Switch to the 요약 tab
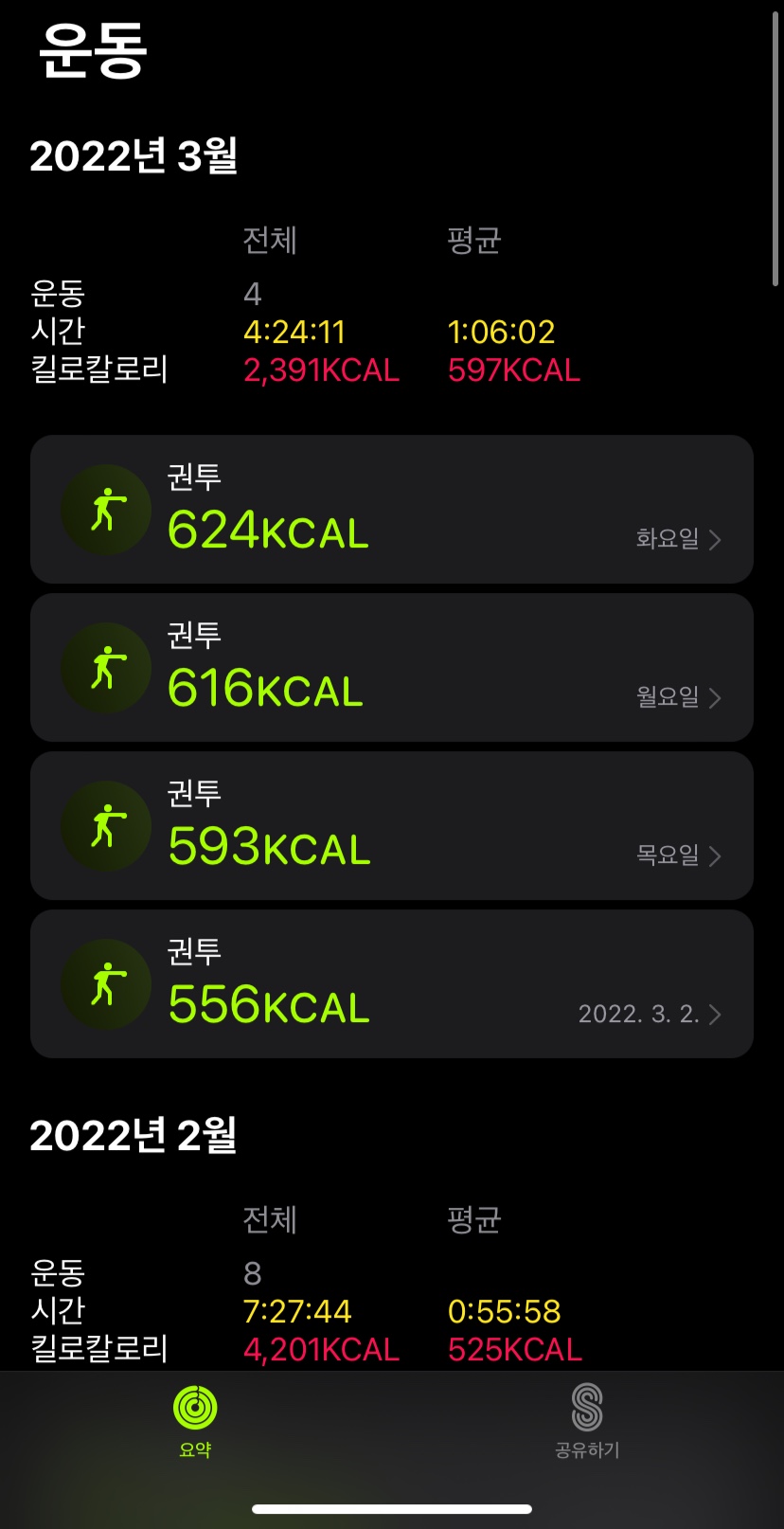 pos(195,1421)
